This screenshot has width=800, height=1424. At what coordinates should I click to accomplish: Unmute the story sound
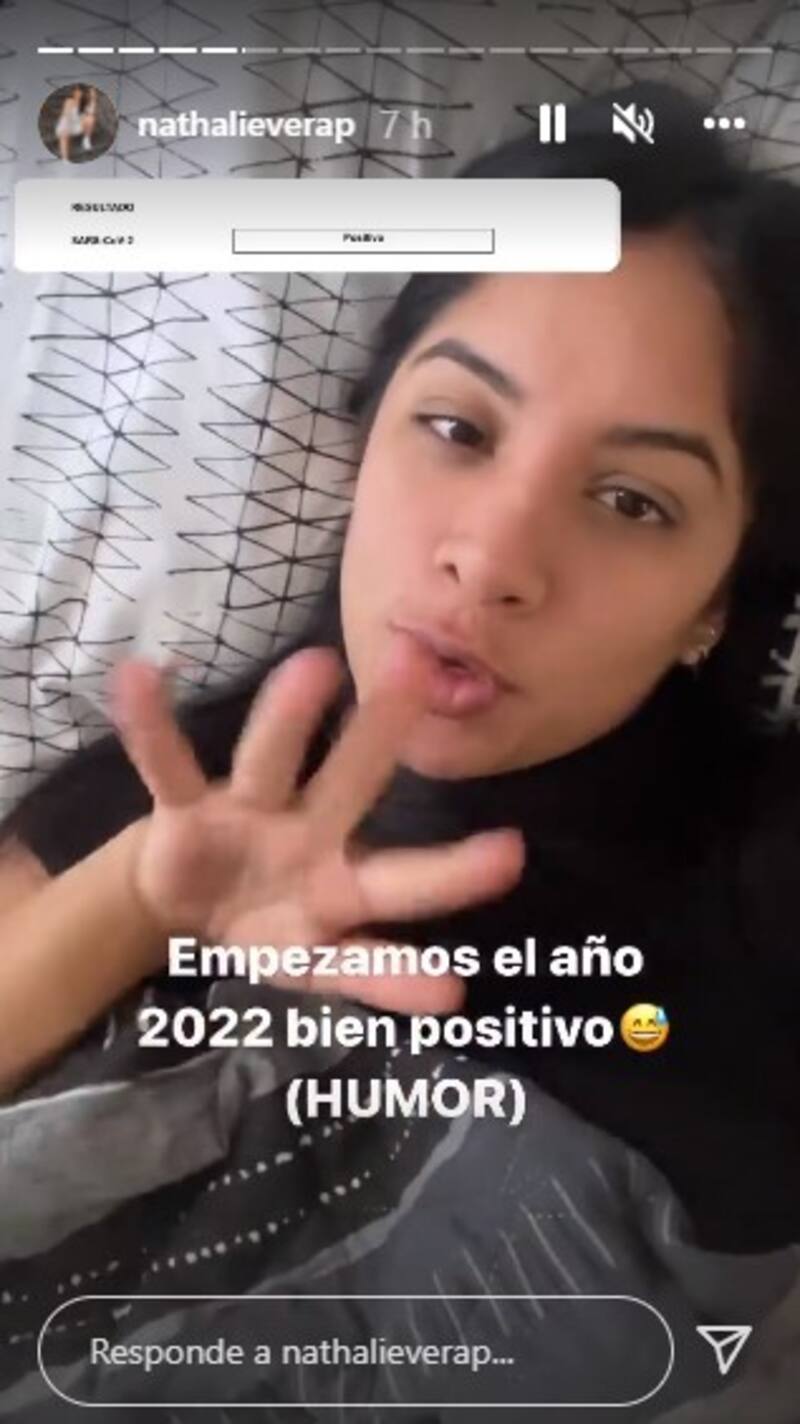coord(633,124)
